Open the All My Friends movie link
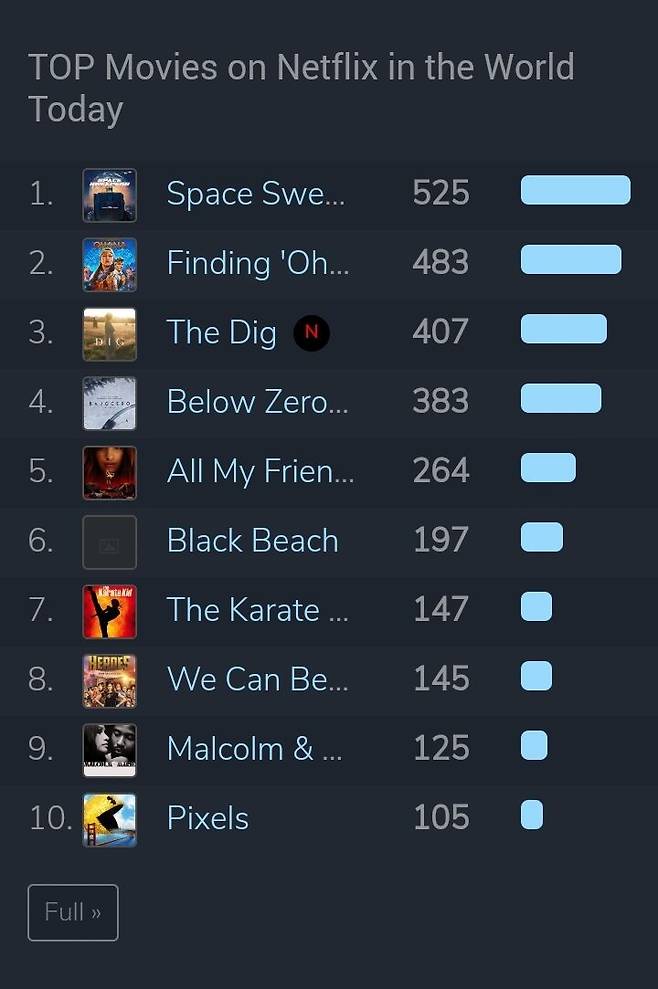The height and width of the screenshot is (989, 658). [260, 471]
